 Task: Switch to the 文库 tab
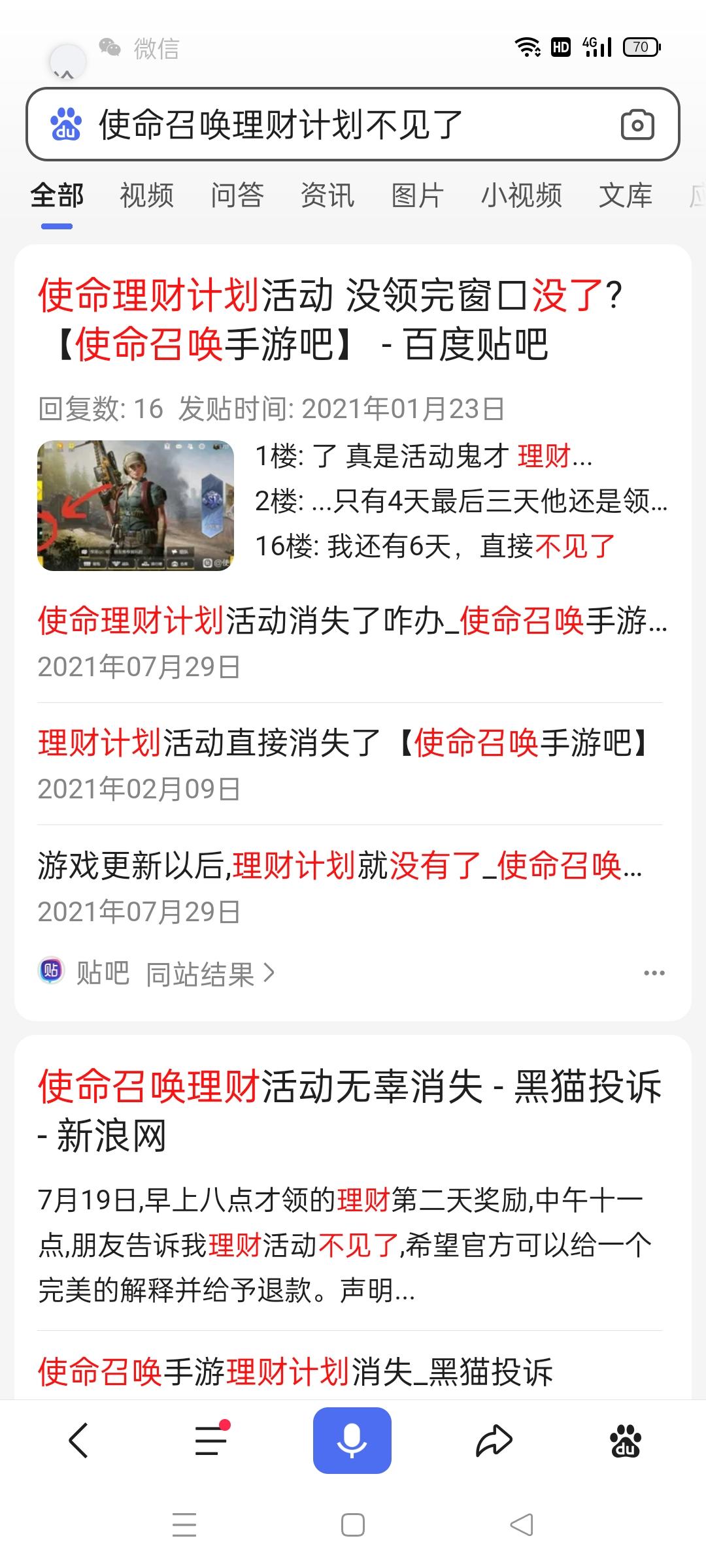[x=625, y=195]
